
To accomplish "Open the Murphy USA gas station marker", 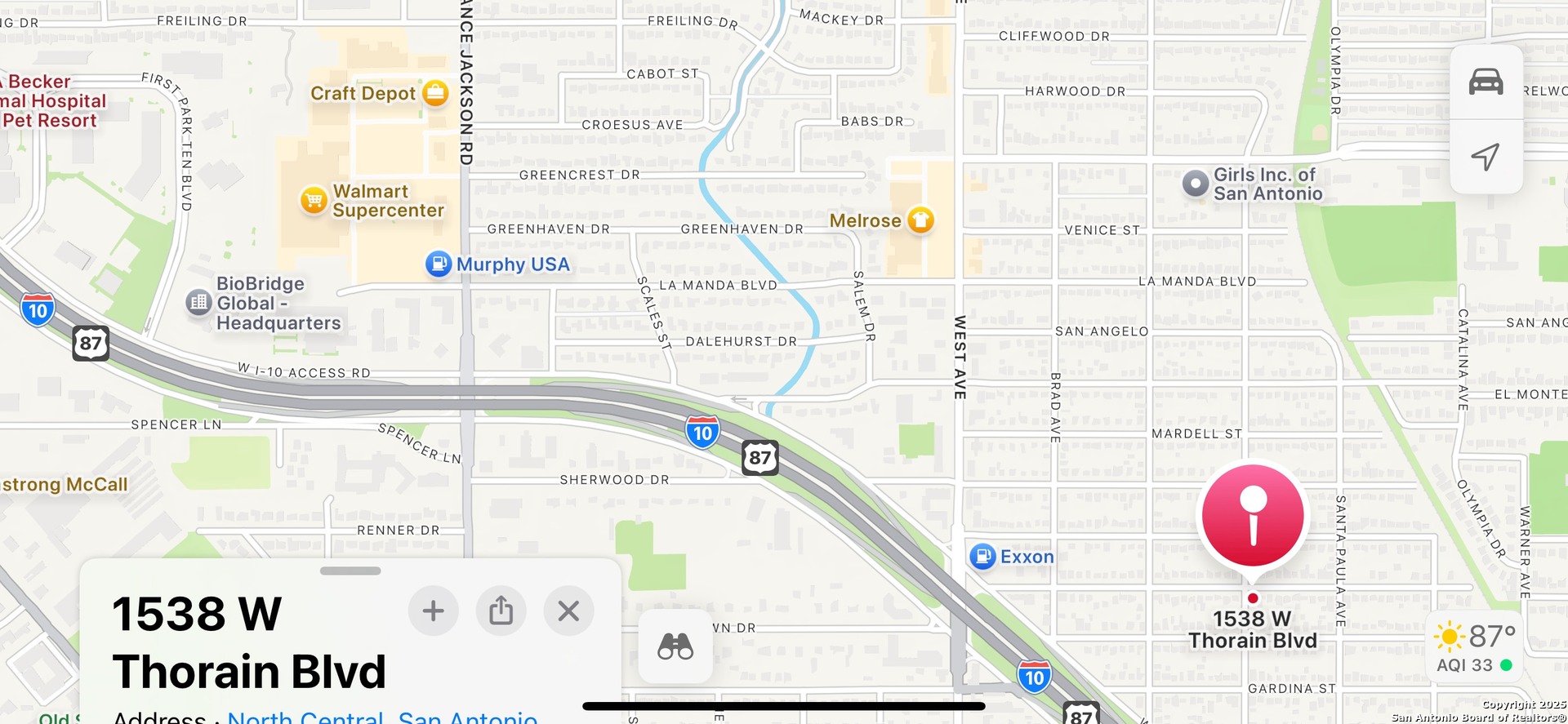I will pyautogui.click(x=439, y=264).
